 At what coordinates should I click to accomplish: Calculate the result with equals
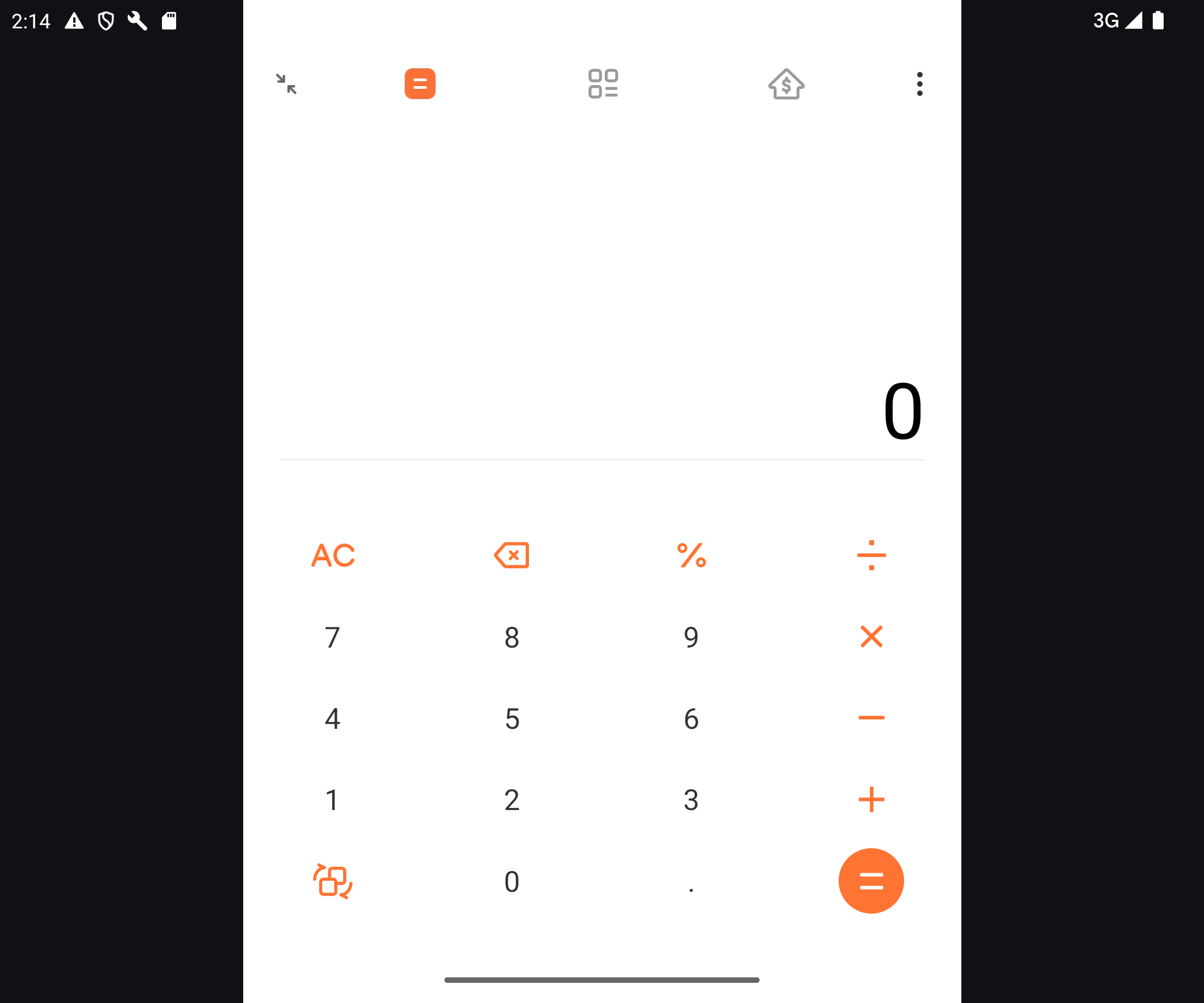(871, 880)
